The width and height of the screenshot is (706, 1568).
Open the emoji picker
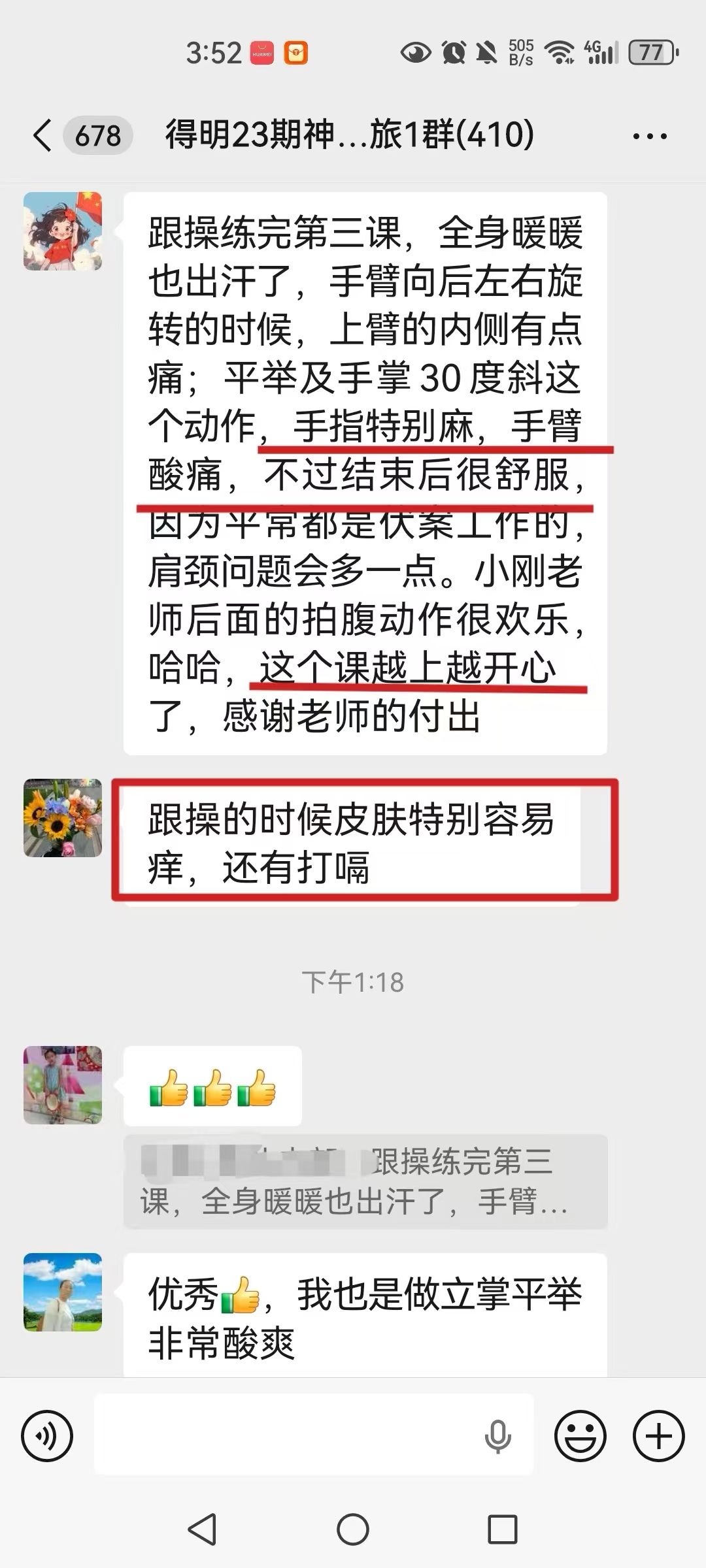tap(580, 1435)
